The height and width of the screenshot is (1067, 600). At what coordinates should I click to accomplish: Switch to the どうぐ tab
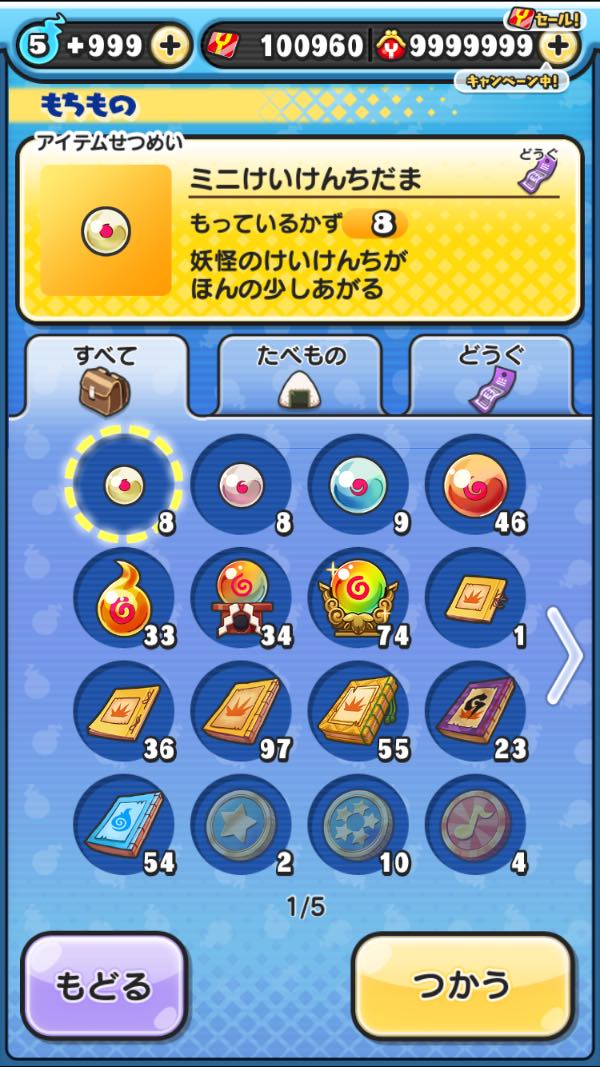(491, 374)
